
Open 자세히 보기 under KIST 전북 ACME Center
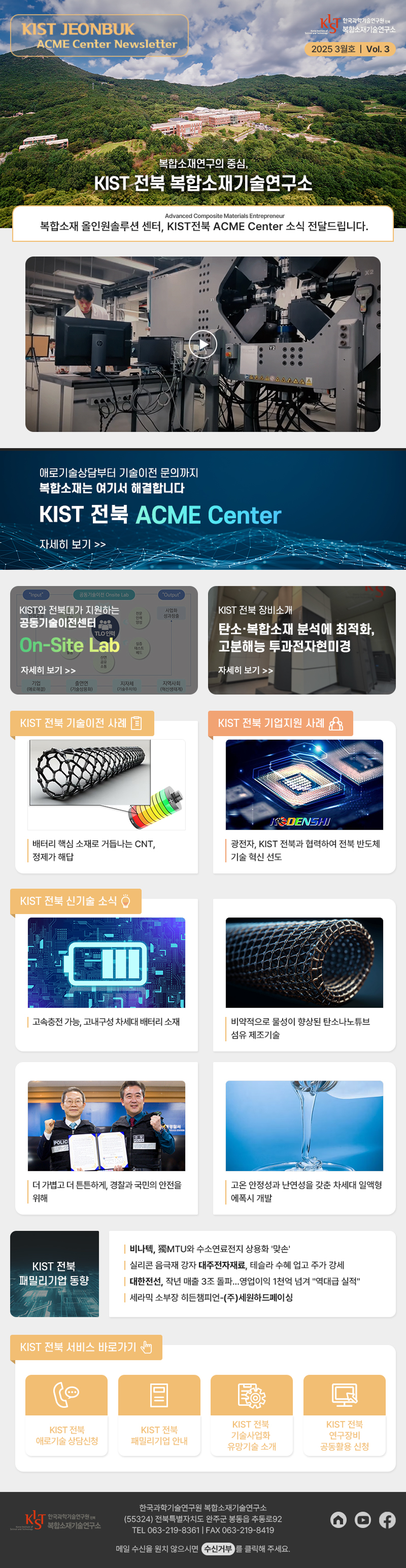click(73, 544)
